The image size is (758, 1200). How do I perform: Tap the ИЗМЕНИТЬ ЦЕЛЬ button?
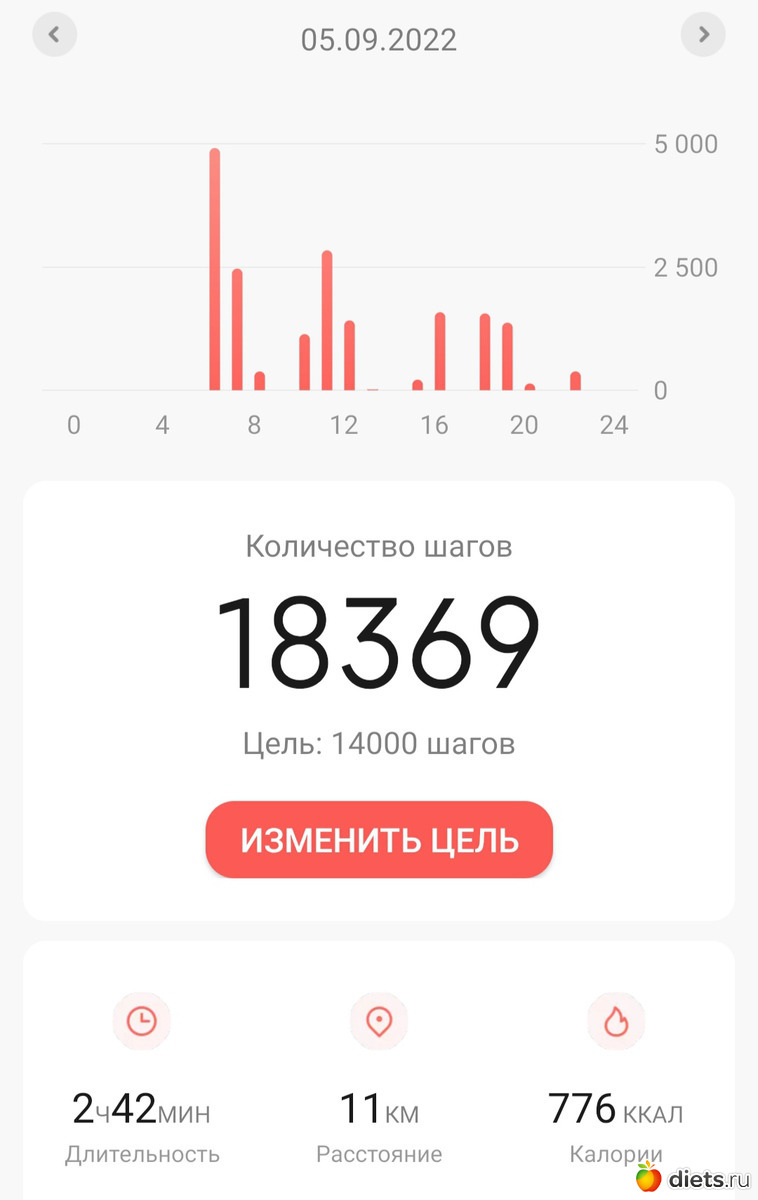click(x=379, y=840)
